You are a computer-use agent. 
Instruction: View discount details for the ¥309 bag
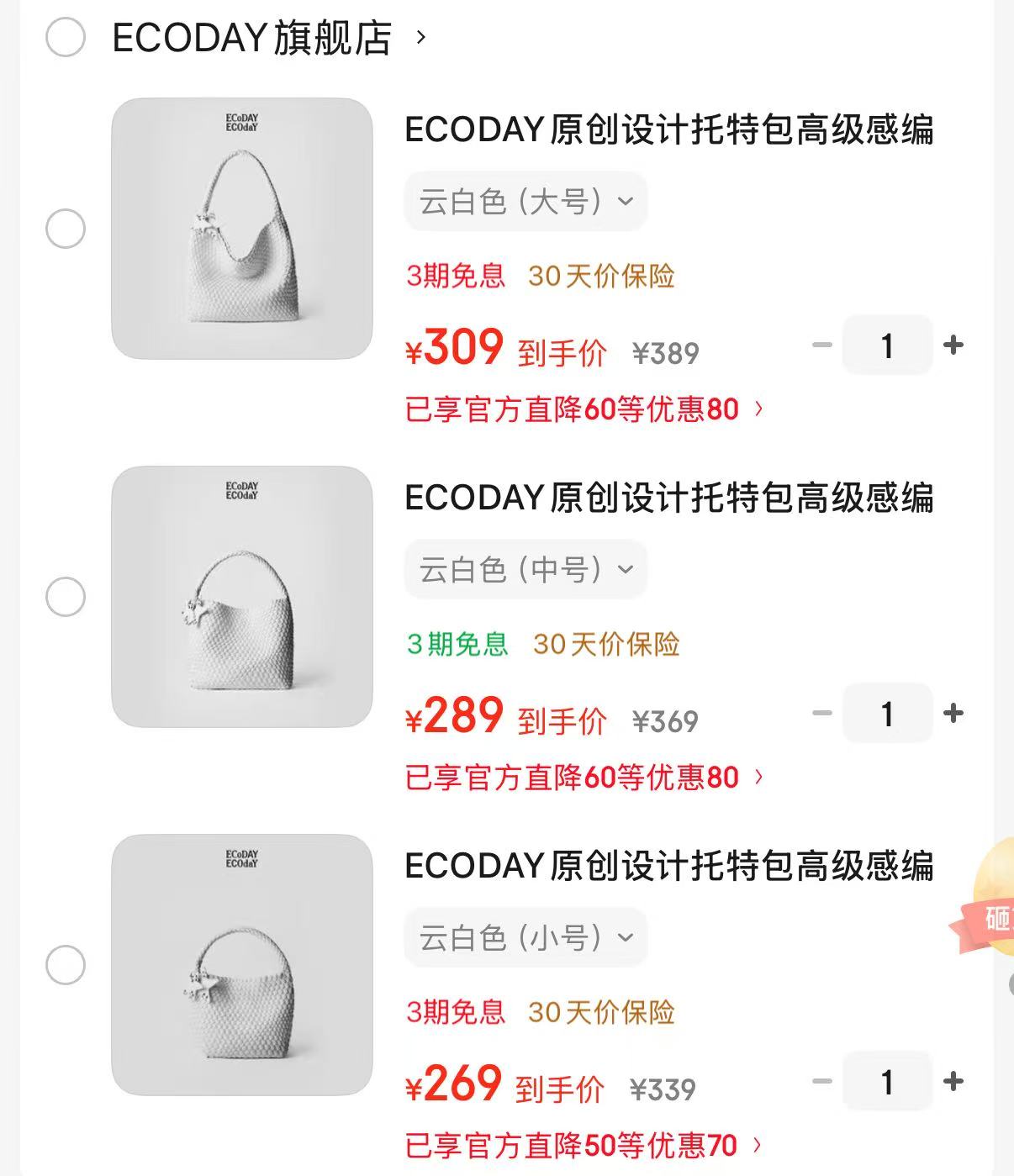[585, 409]
